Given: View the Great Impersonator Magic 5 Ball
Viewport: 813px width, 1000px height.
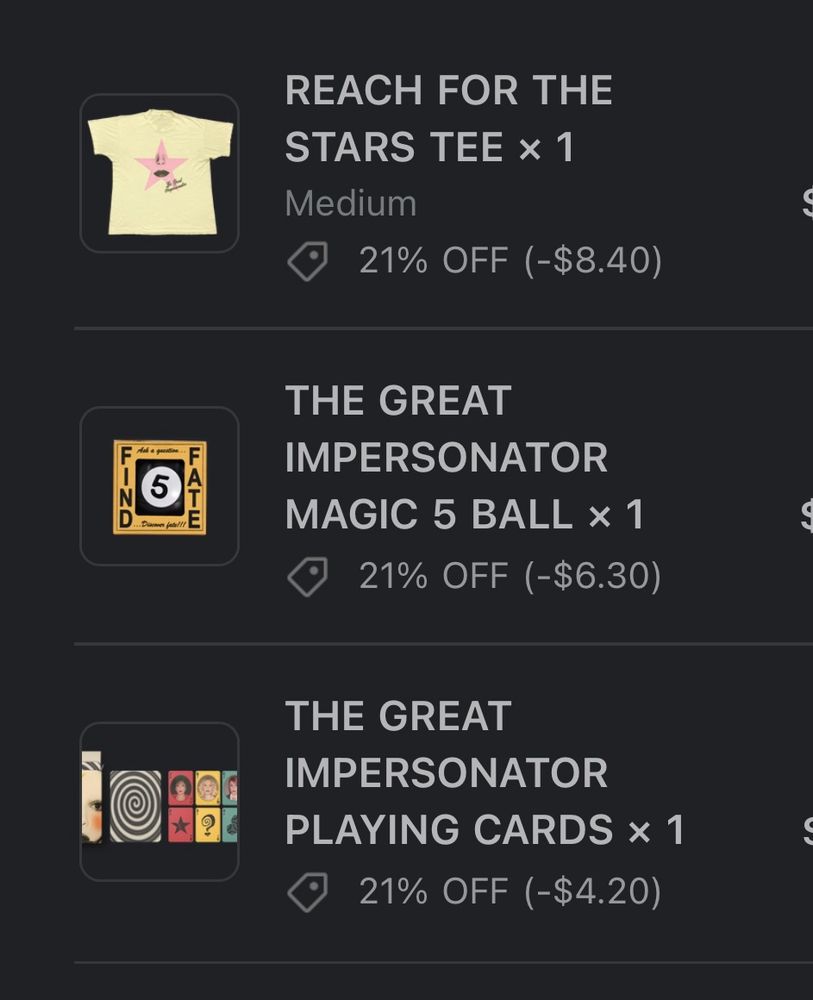Looking at the screenshot, I should pos(464,458).
